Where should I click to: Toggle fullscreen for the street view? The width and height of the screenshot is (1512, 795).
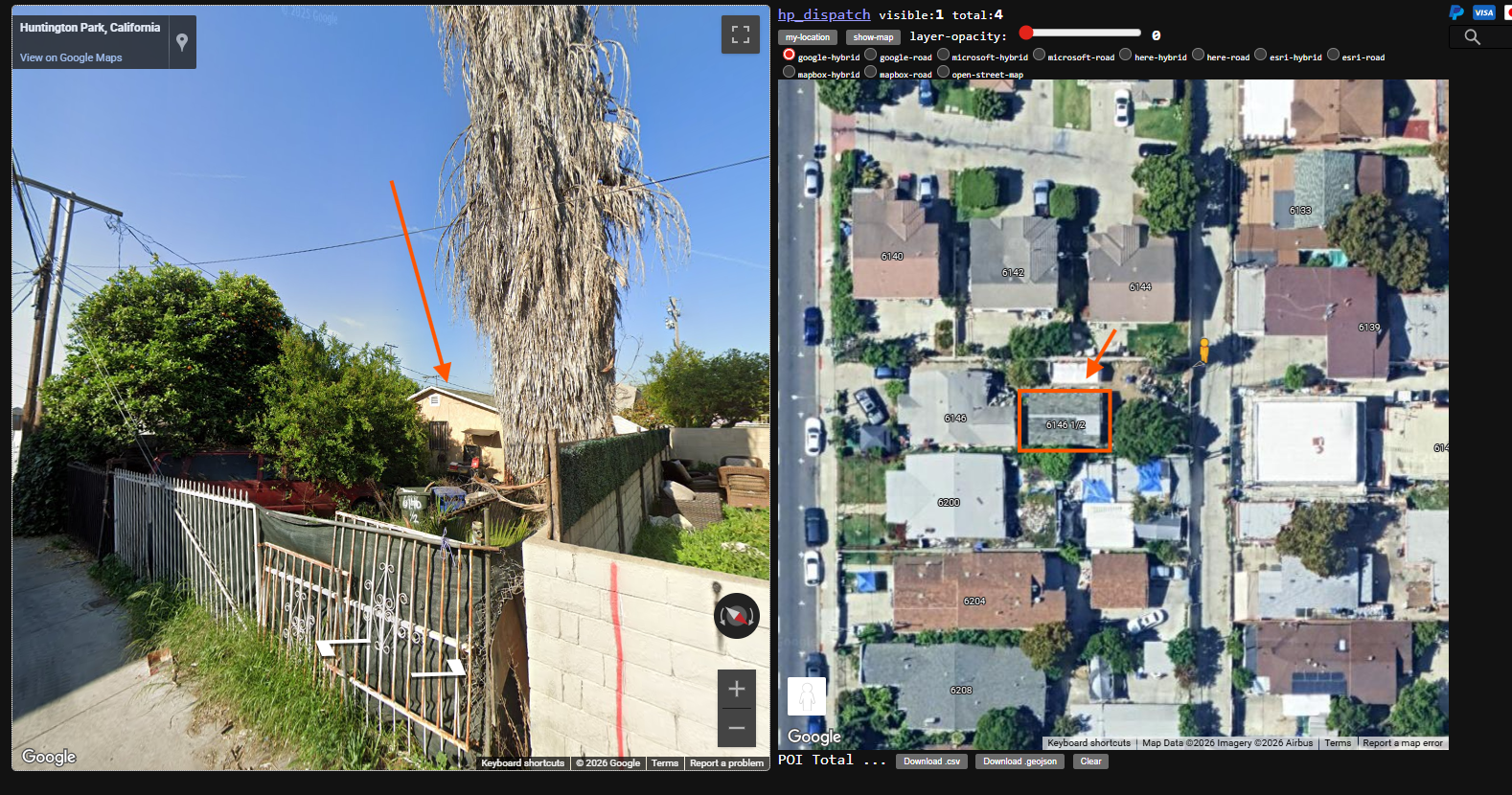click(x=740, y=35)
